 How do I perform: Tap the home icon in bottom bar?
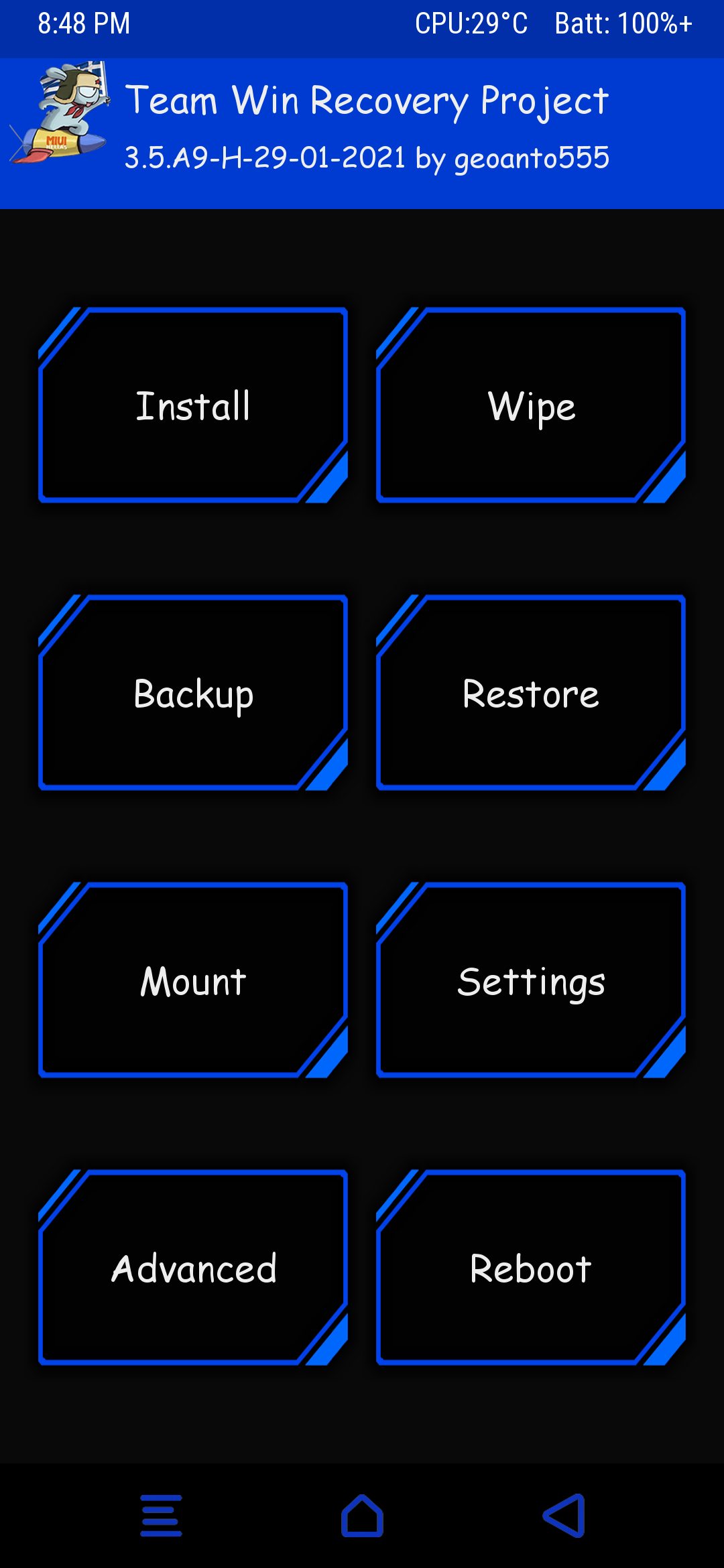(x=362, y=1516)
